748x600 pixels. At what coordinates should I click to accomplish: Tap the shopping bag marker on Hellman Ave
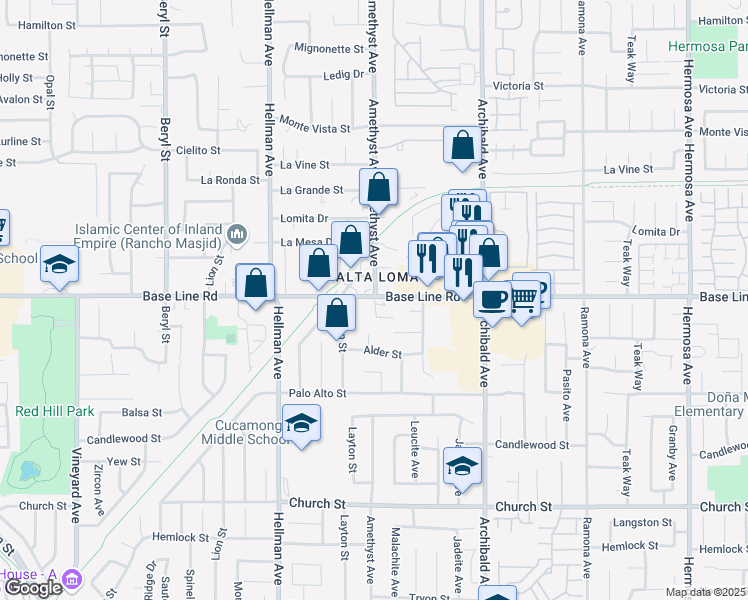point(256,283)
